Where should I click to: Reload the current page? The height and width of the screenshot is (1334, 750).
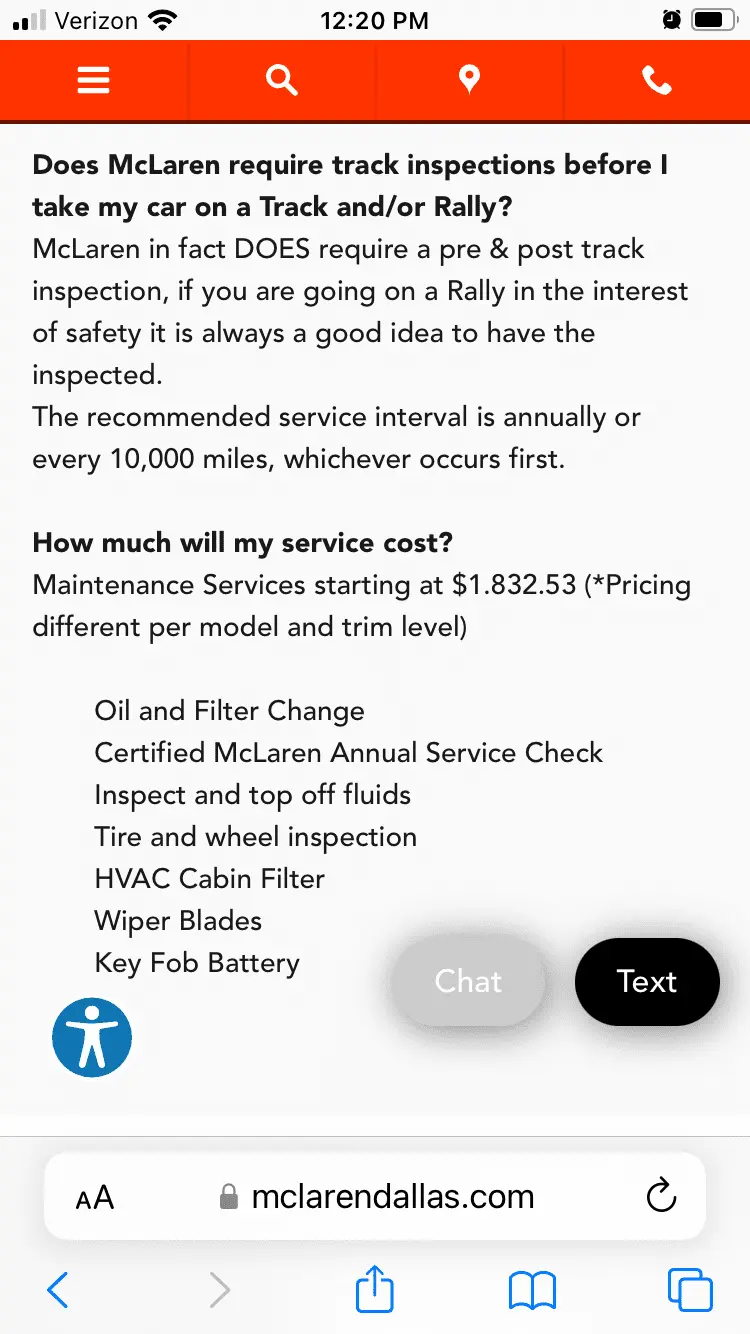point(661,1197)
